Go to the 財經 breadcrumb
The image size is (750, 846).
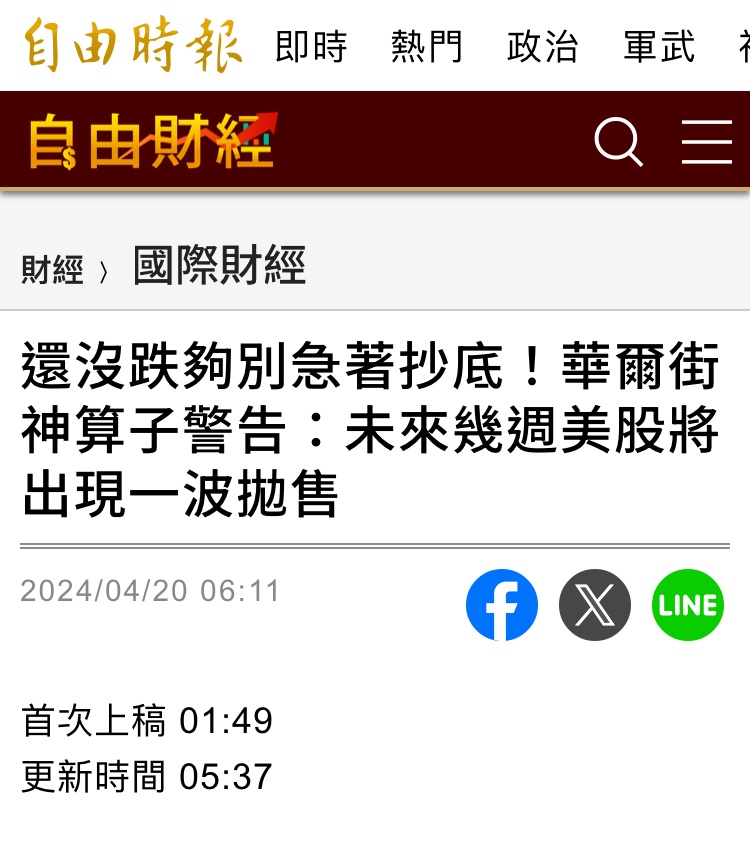pos(52,269)
